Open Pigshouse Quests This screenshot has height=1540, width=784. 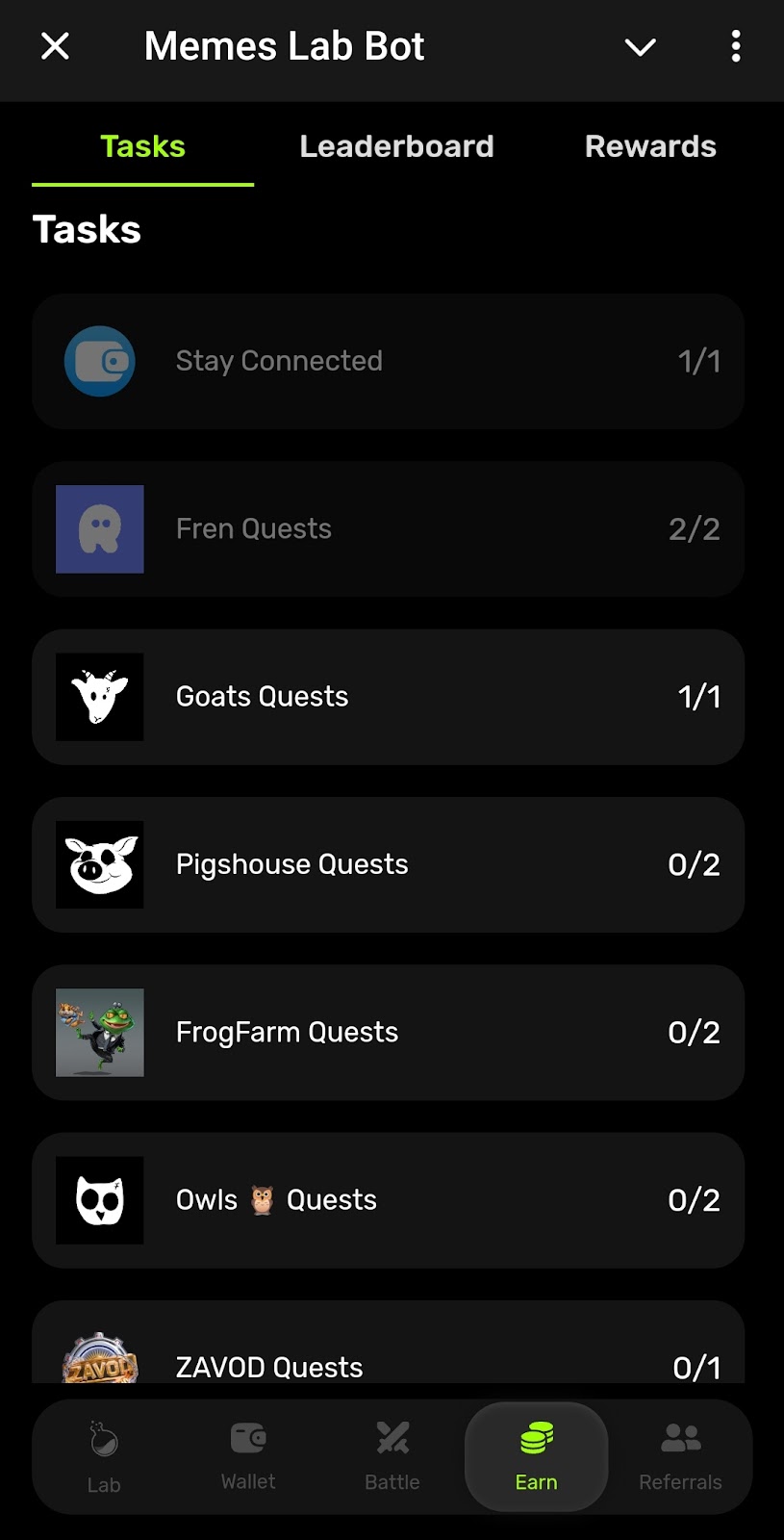388,864
